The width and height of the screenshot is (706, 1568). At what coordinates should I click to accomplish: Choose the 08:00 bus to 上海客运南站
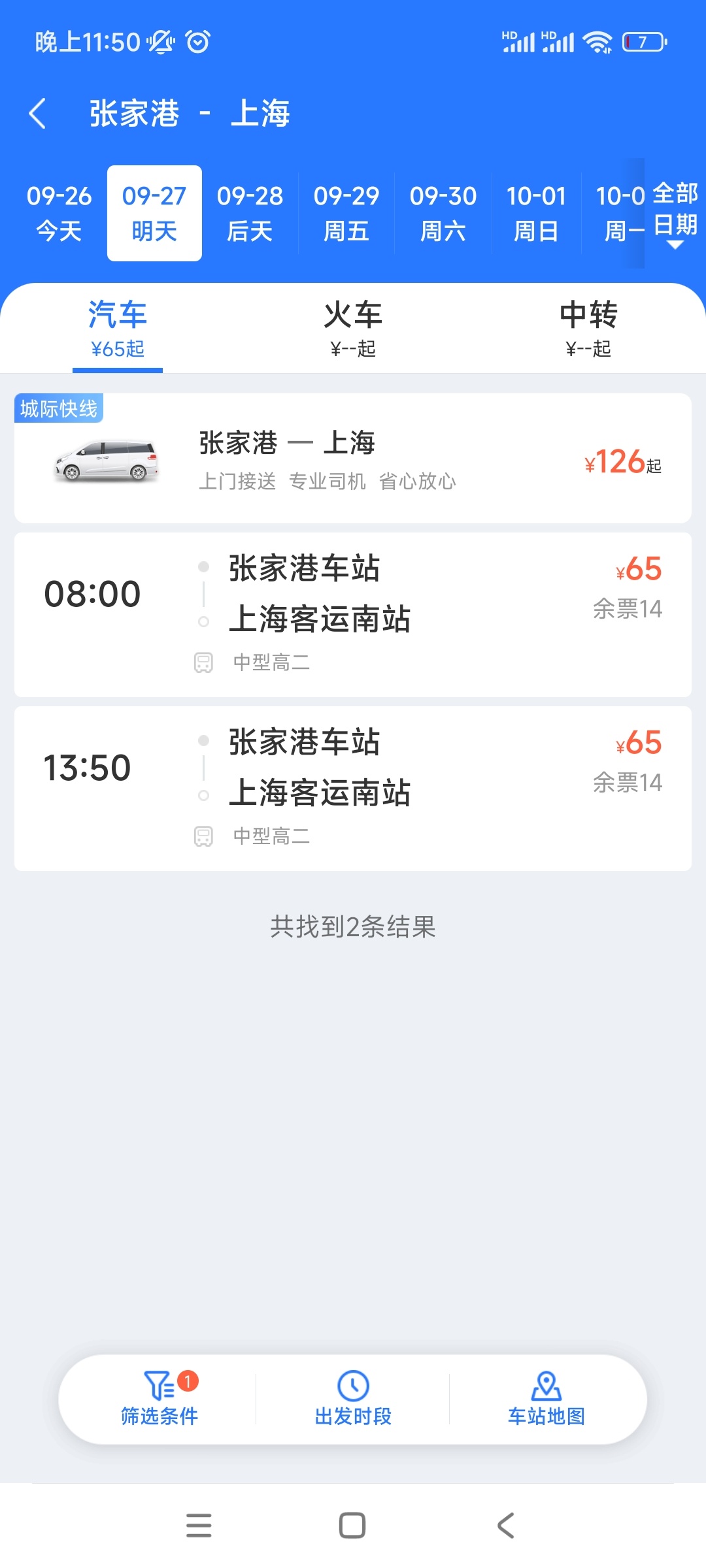[x=353, y=614]
